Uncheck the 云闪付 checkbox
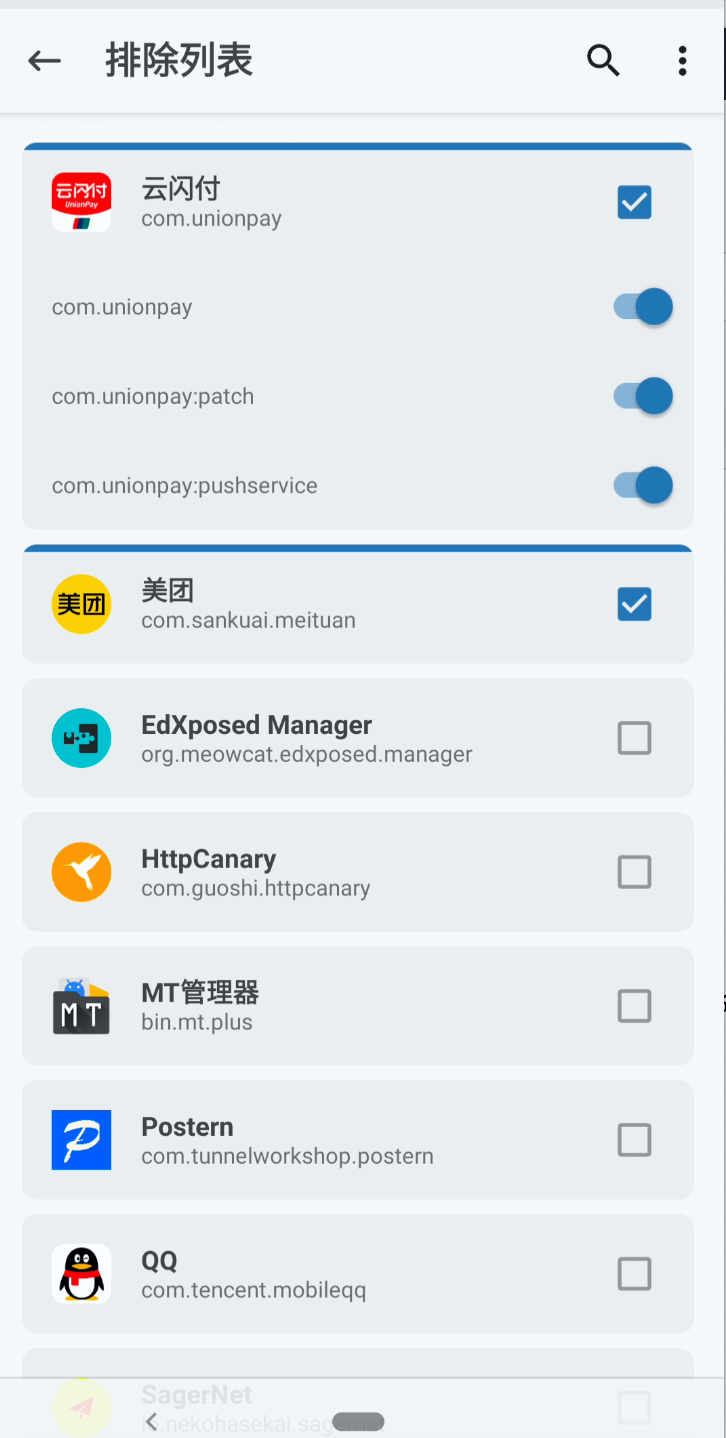This screenshot has height=1438, width=726. 634,203
